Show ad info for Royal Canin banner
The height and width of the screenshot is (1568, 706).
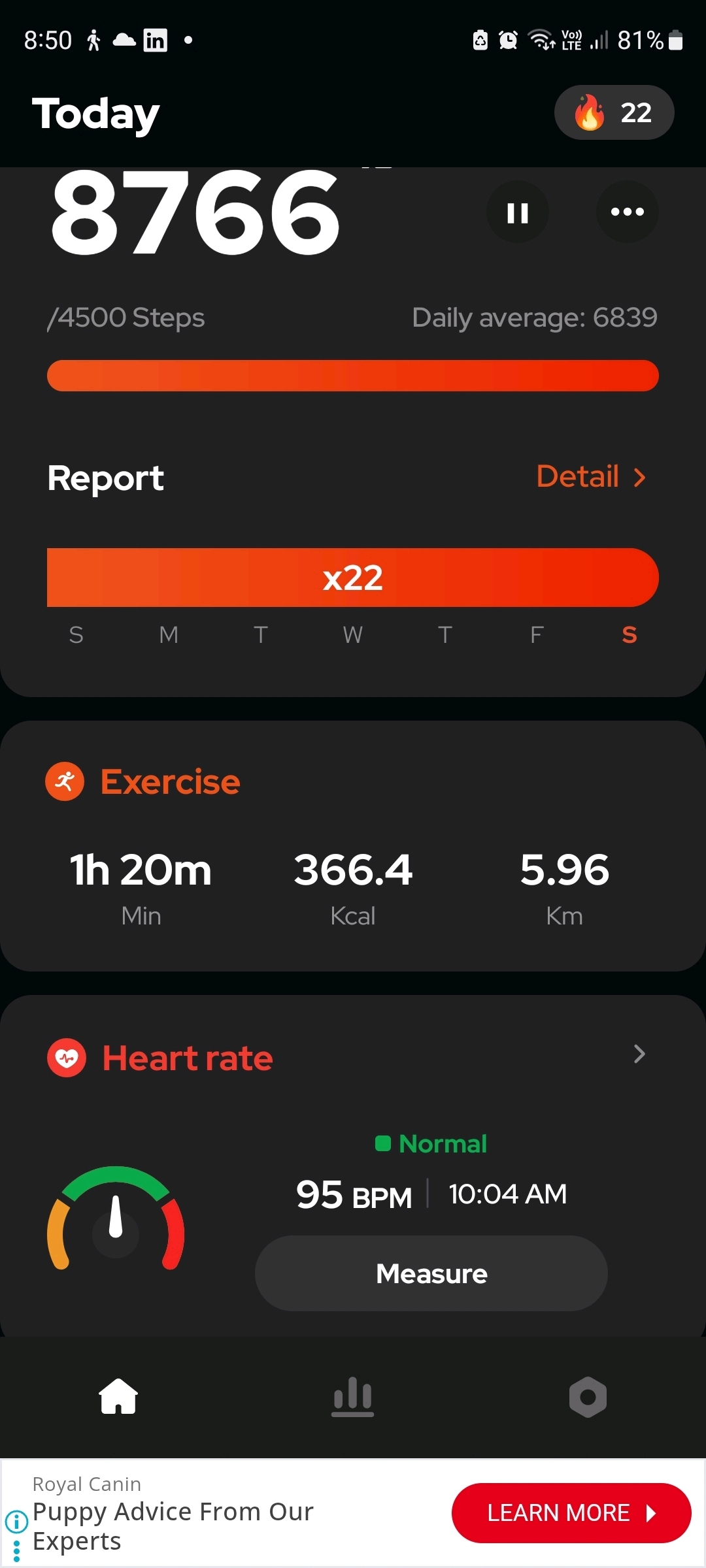(x=16, y=1522)
